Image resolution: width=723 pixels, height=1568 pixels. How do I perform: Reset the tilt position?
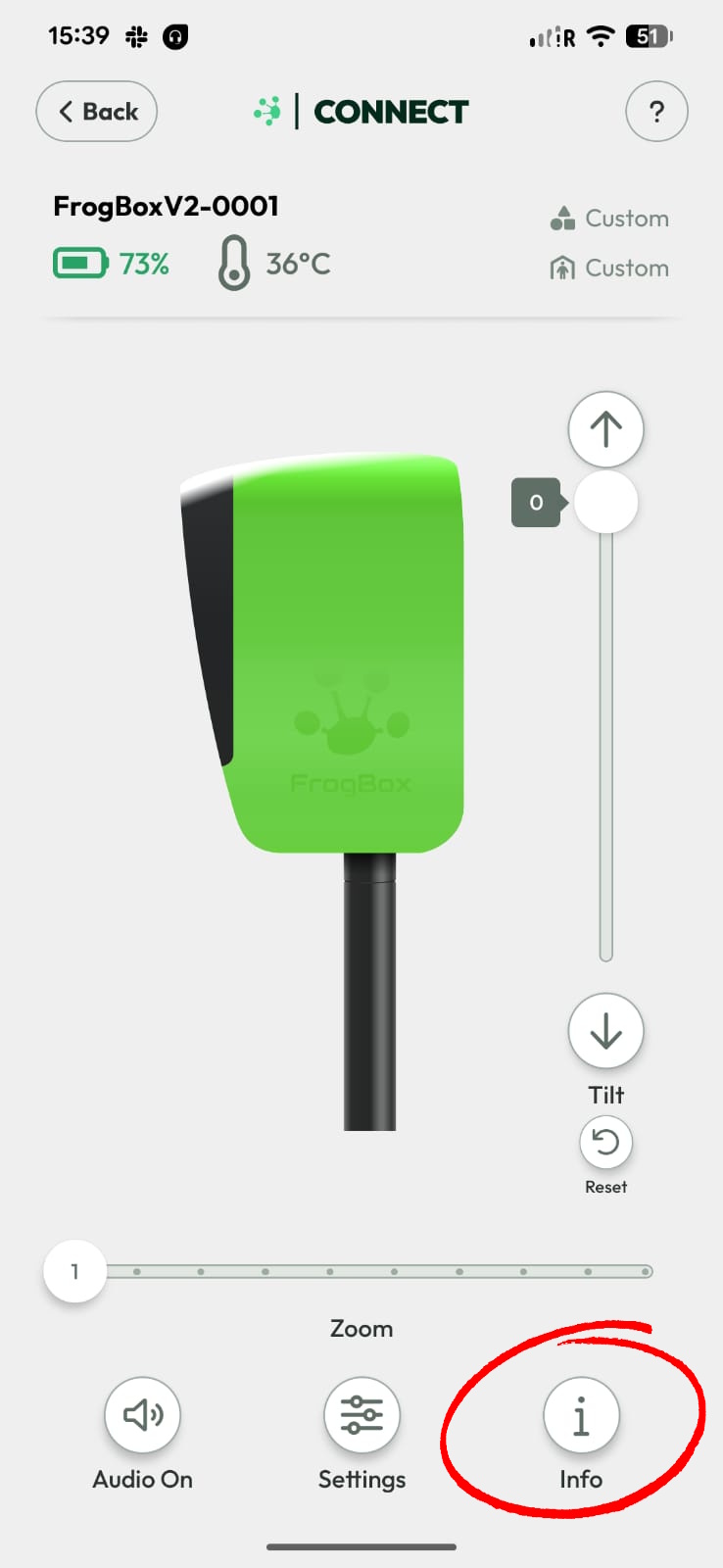605,1143
